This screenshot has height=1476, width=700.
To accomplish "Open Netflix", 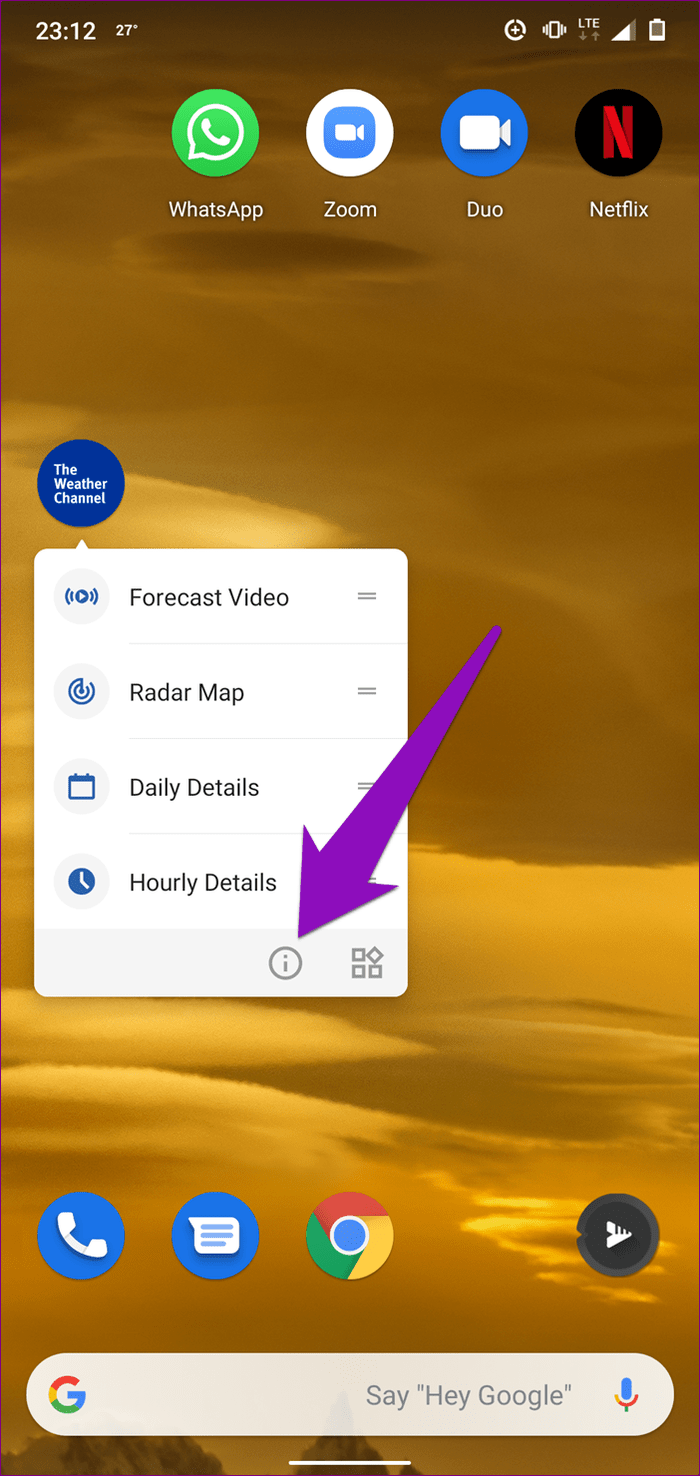I will 618,133.
